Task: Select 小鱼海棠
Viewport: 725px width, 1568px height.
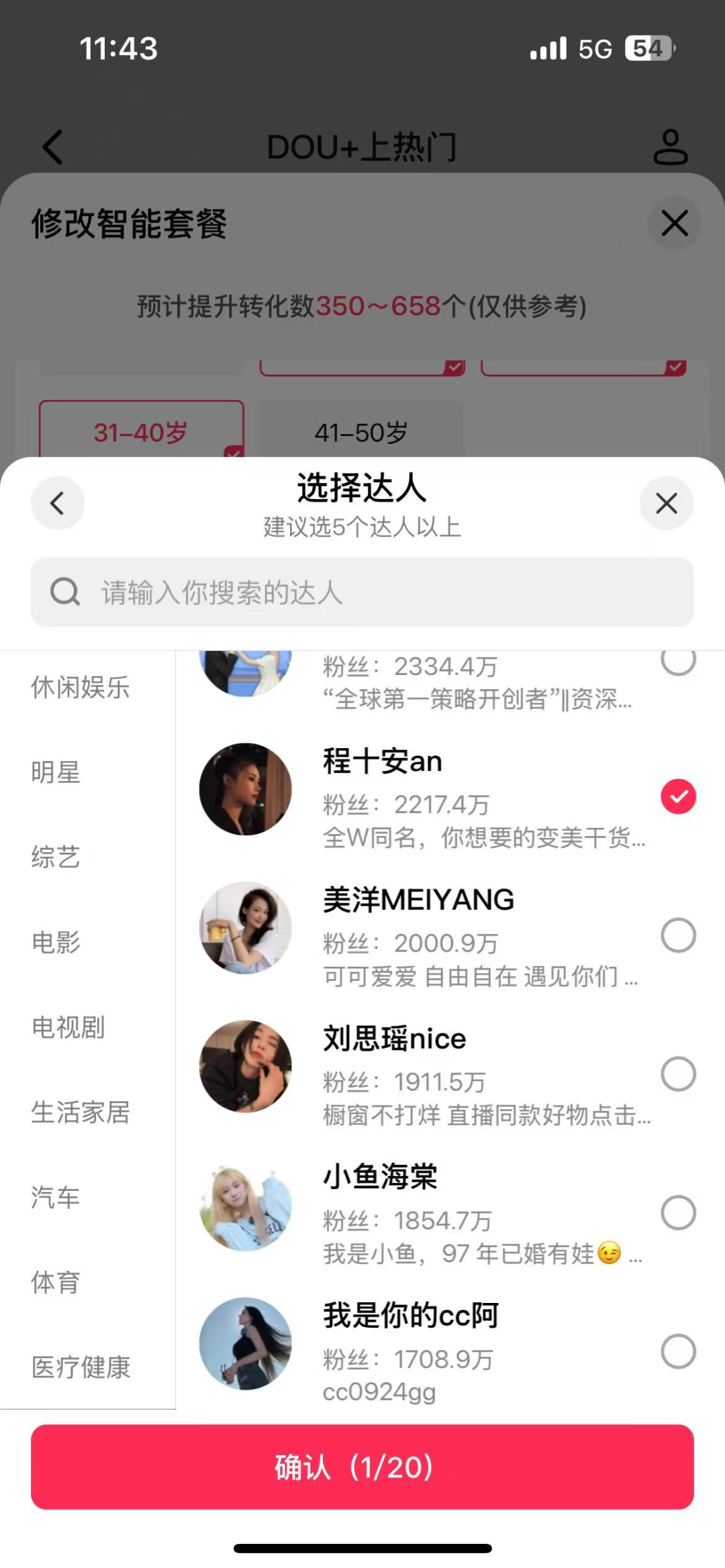Action: 678,1212
